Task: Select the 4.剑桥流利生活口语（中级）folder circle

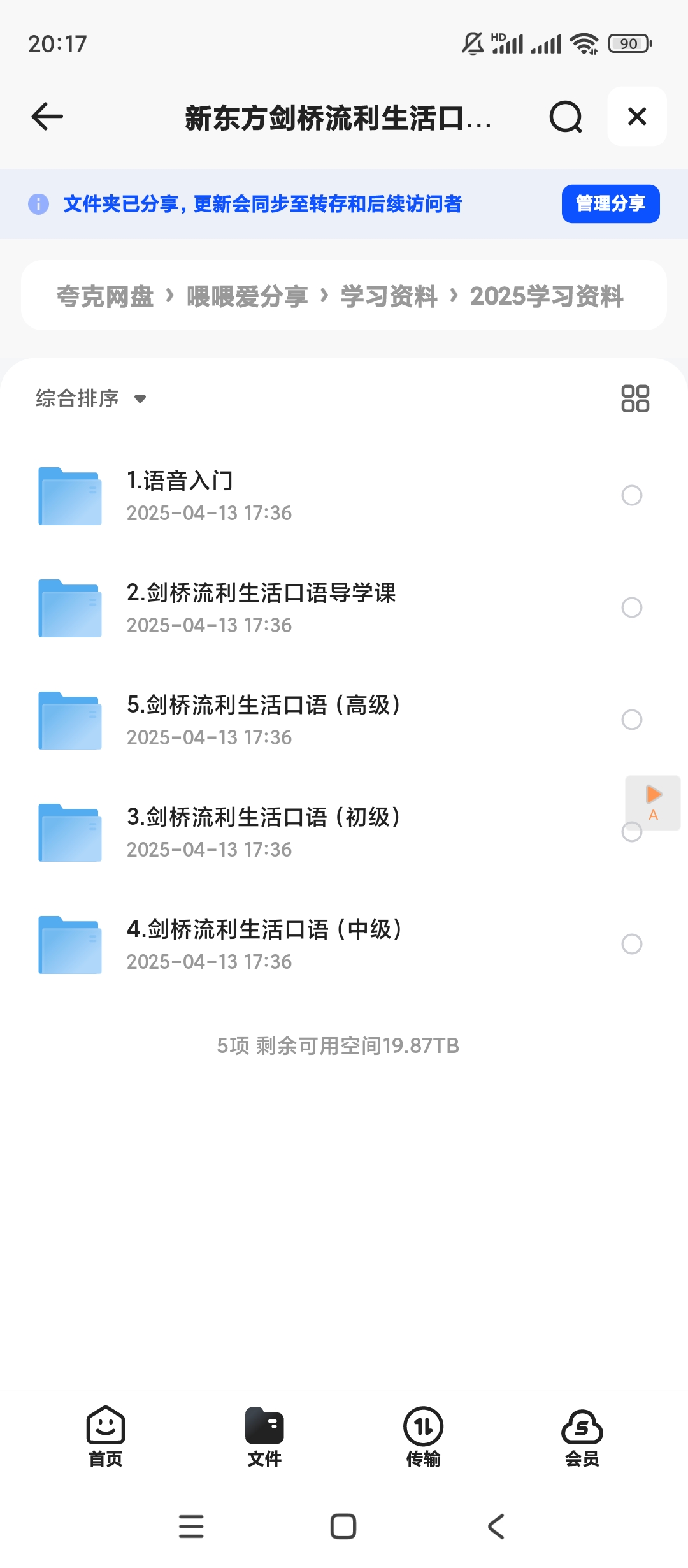Action: click(631, 945)
